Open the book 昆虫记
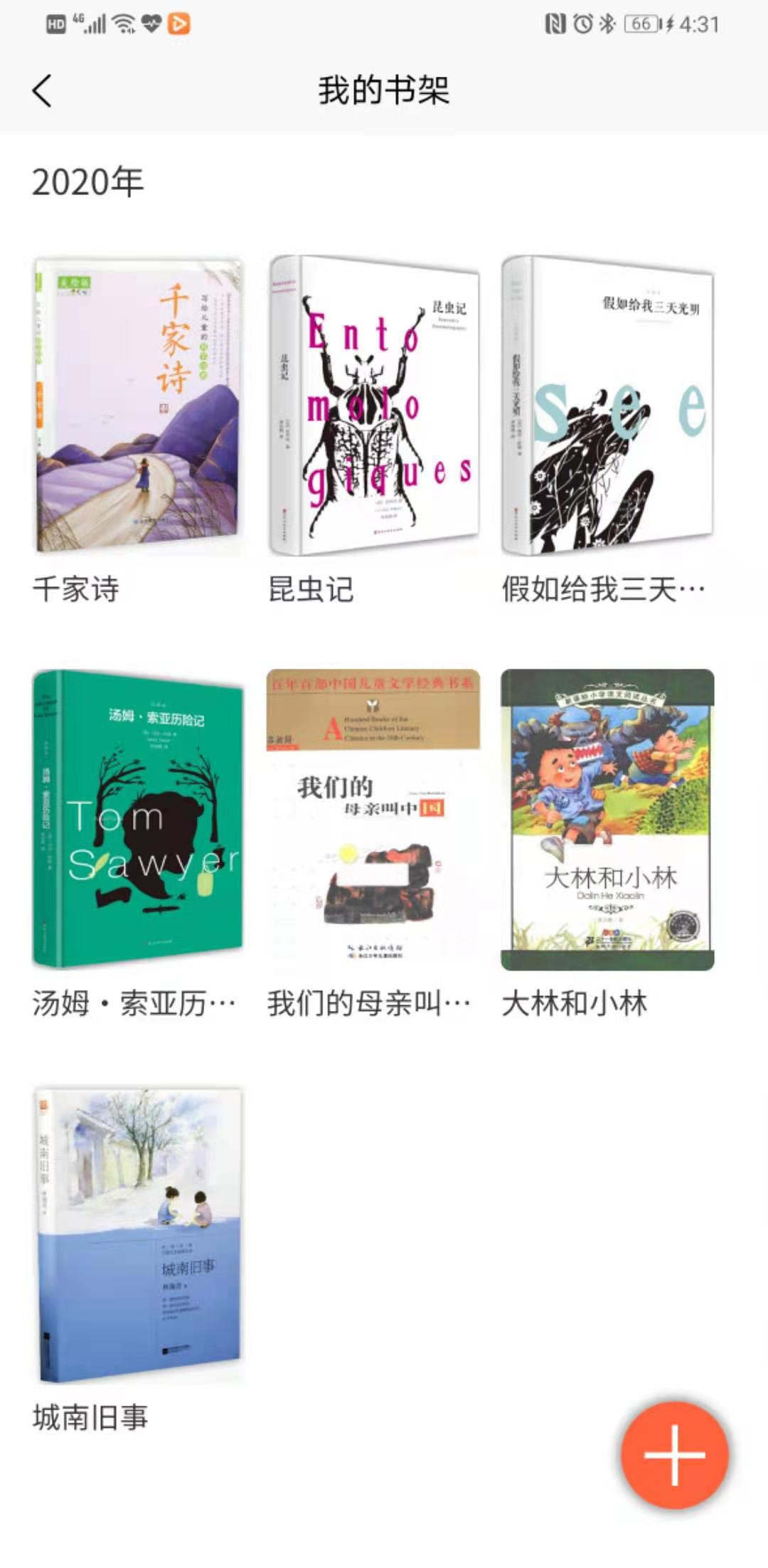Screen dimensions: 768x1568 pos(373,406)
